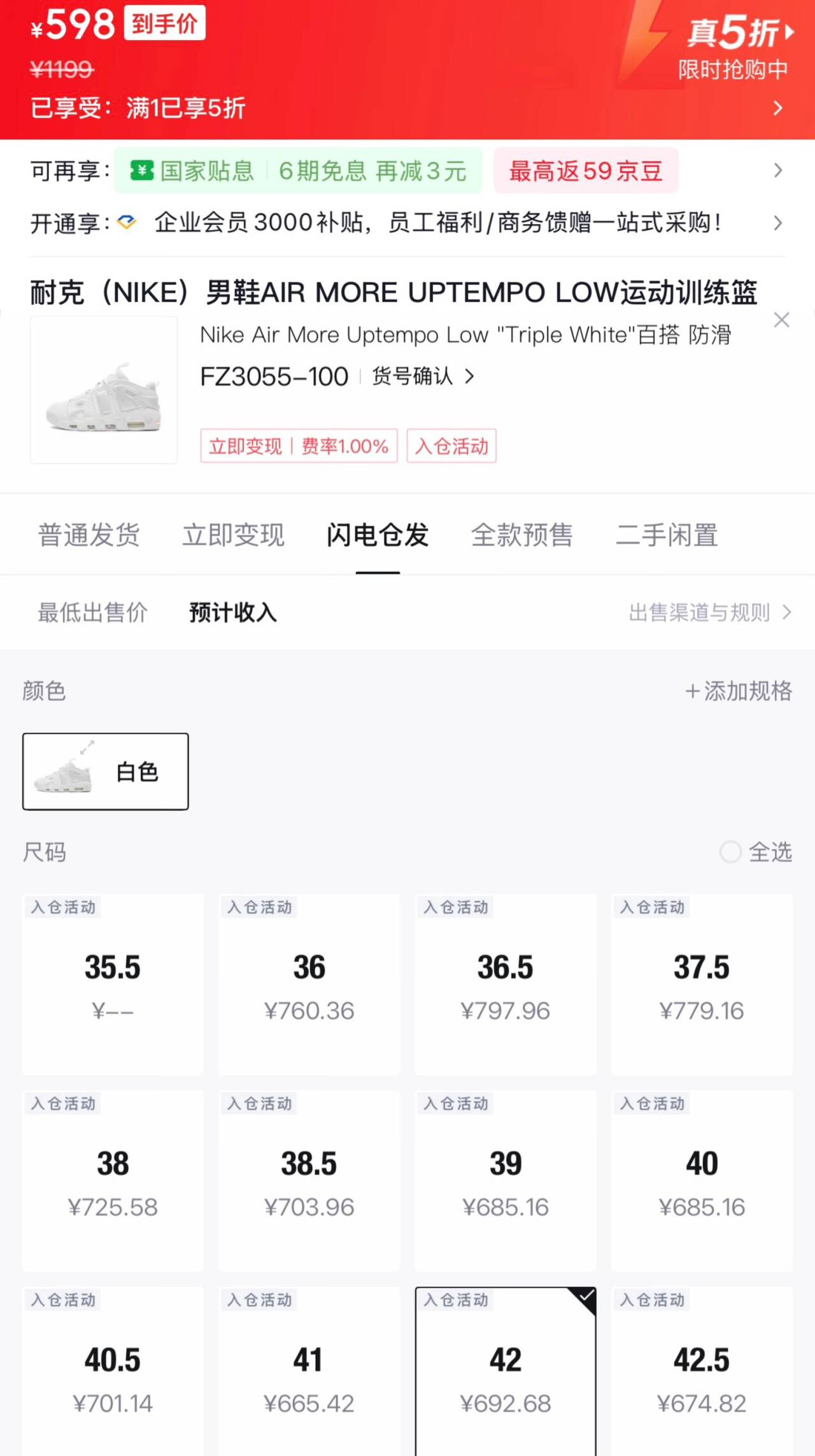
Task: Switch to the 全款预售 tab
Action: [522, 535]
